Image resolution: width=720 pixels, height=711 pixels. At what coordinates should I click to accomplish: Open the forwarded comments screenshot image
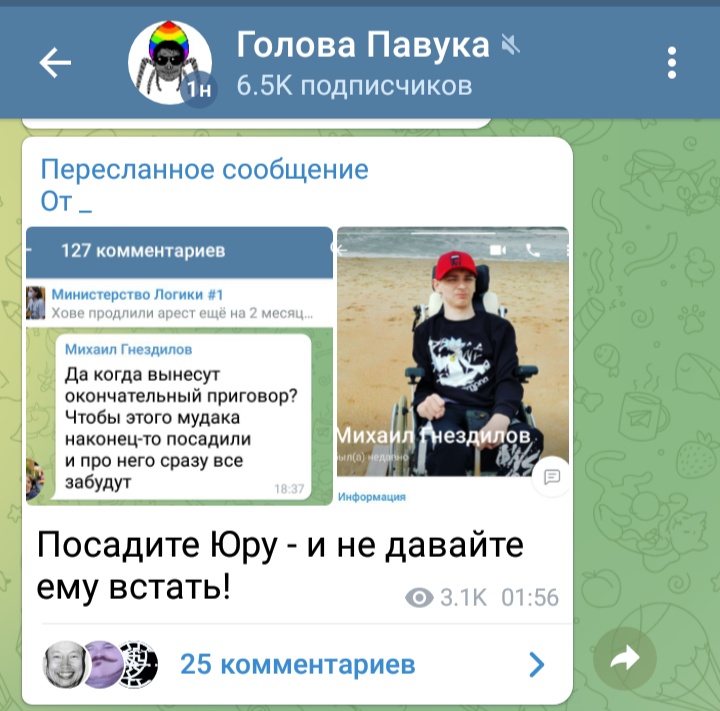pyautogui.click(x=179, y=366)
